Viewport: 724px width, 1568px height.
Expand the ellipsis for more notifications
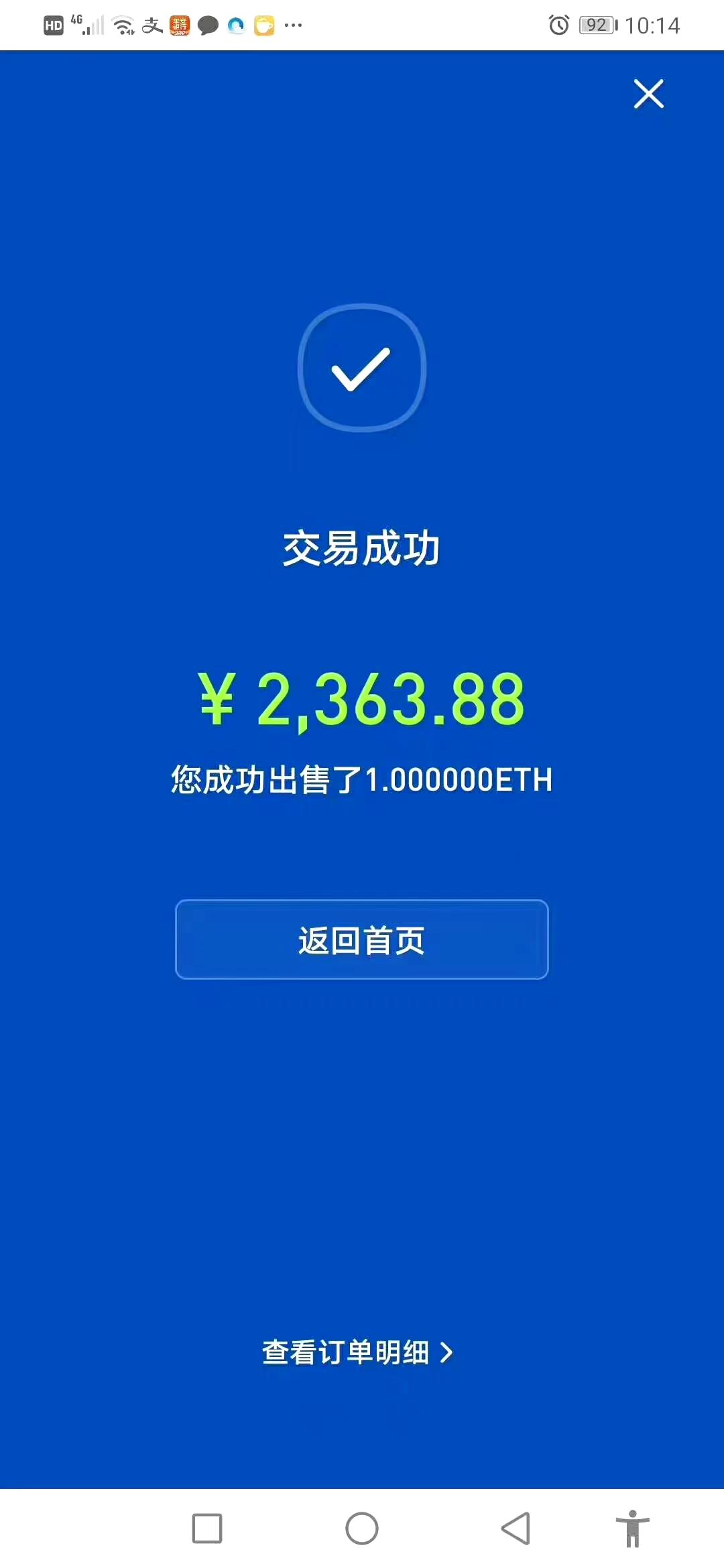293,27
